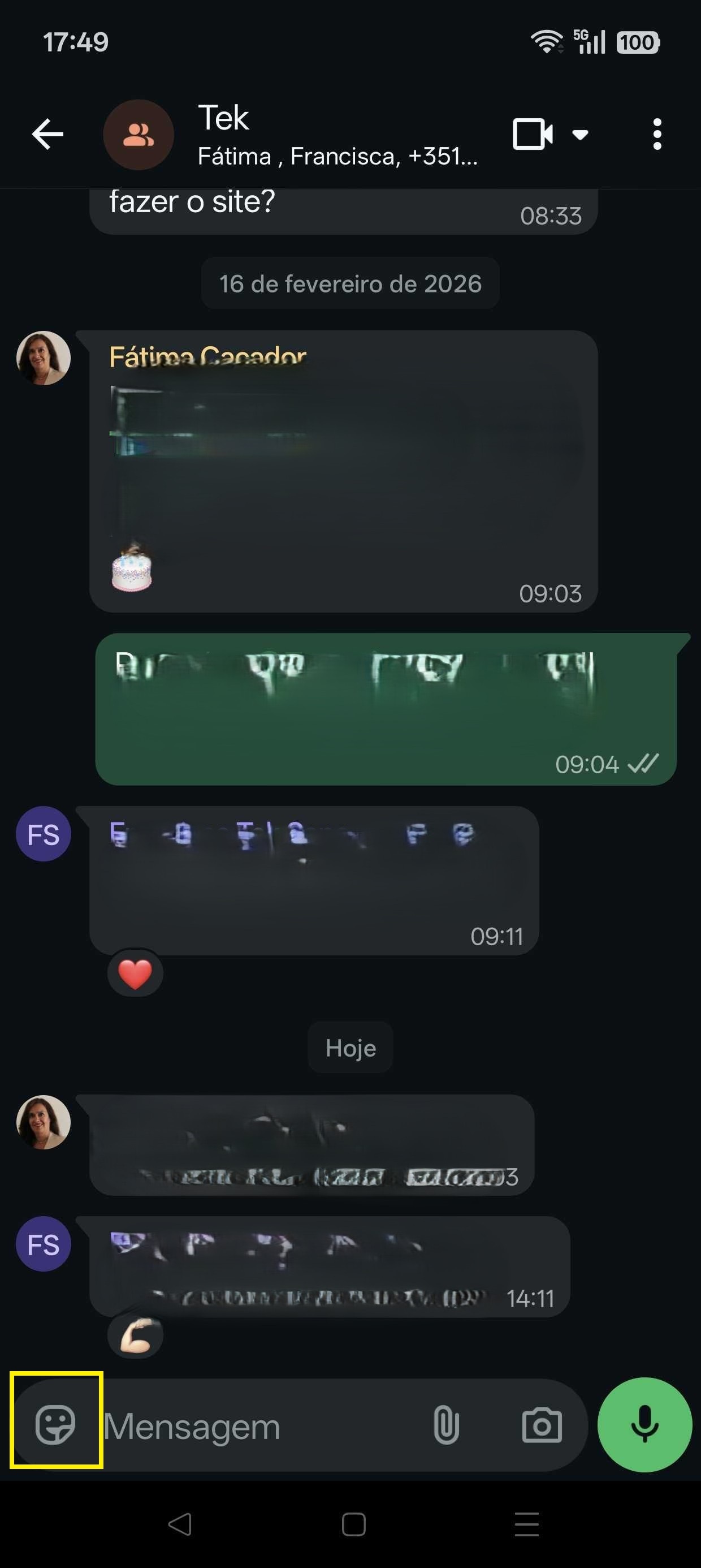Open the camera to send a photo
701x1568 pixels.
click(542, 1425)
